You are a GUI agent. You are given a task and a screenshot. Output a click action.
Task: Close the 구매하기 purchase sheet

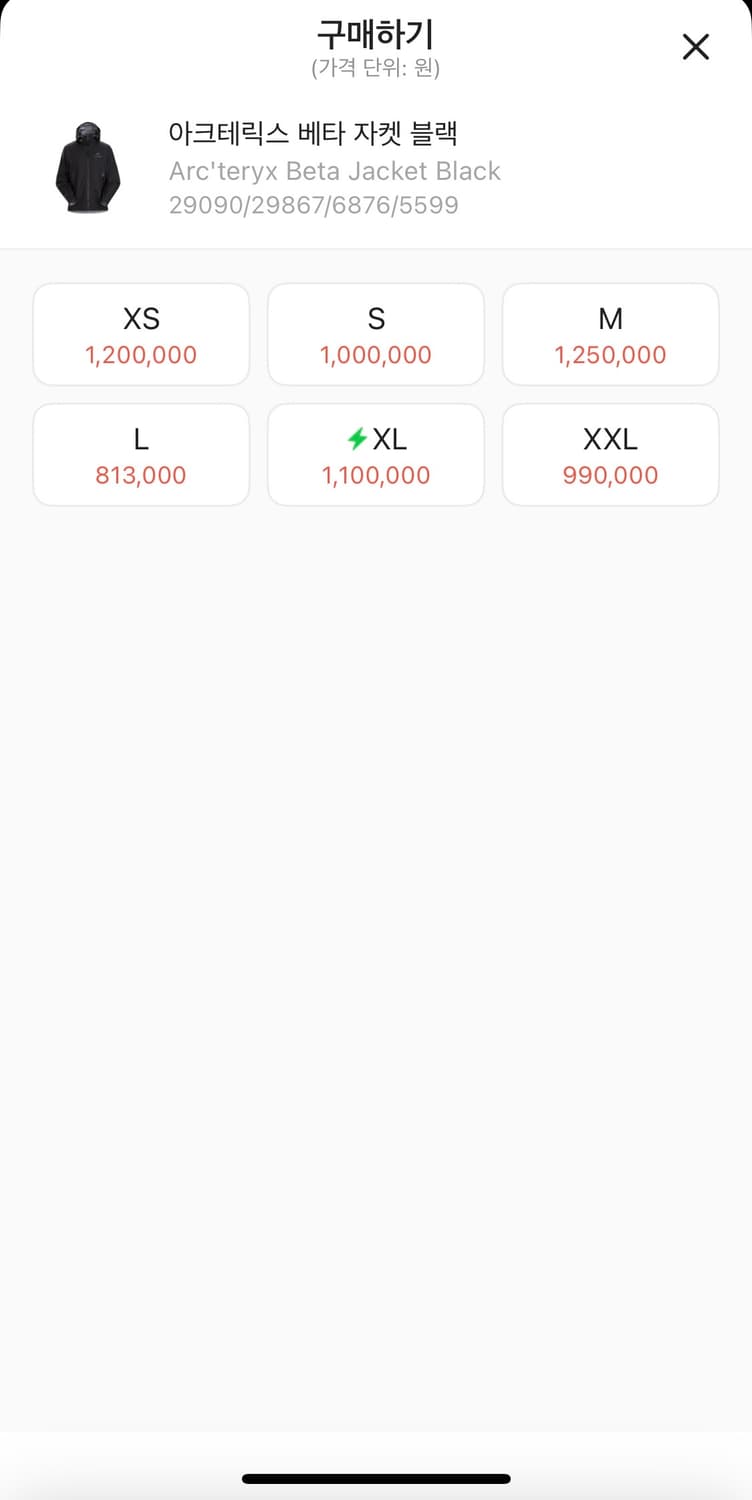point(695,46)
